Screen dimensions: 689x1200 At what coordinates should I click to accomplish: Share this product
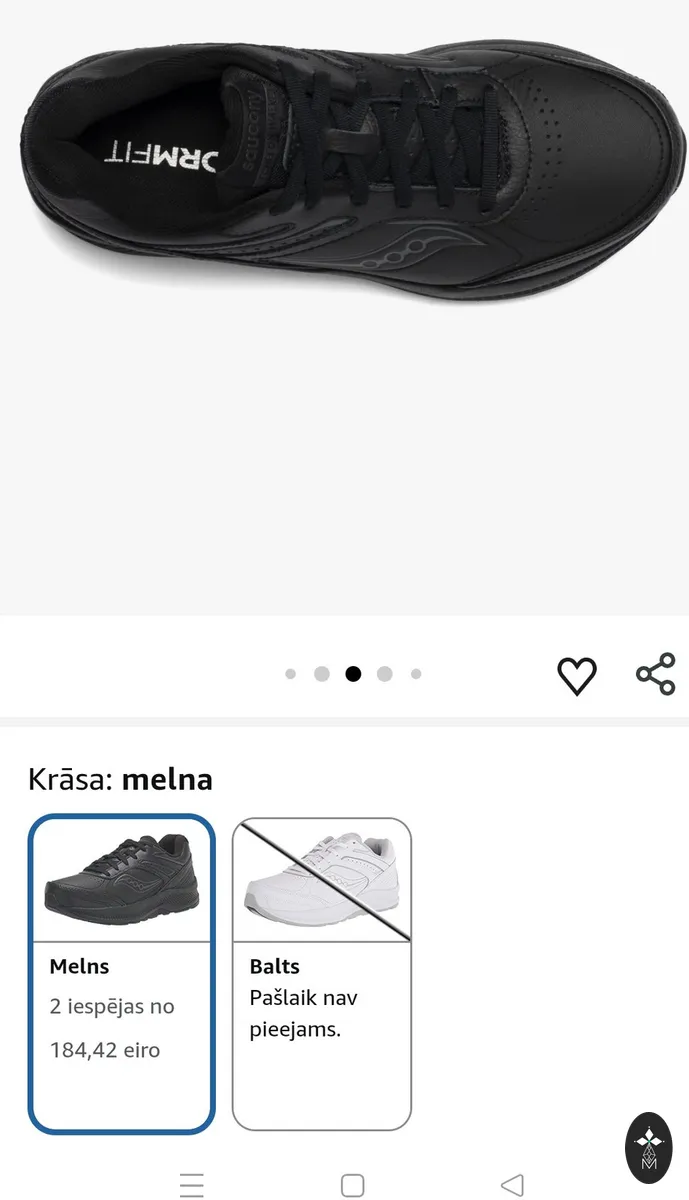(655, 675)
